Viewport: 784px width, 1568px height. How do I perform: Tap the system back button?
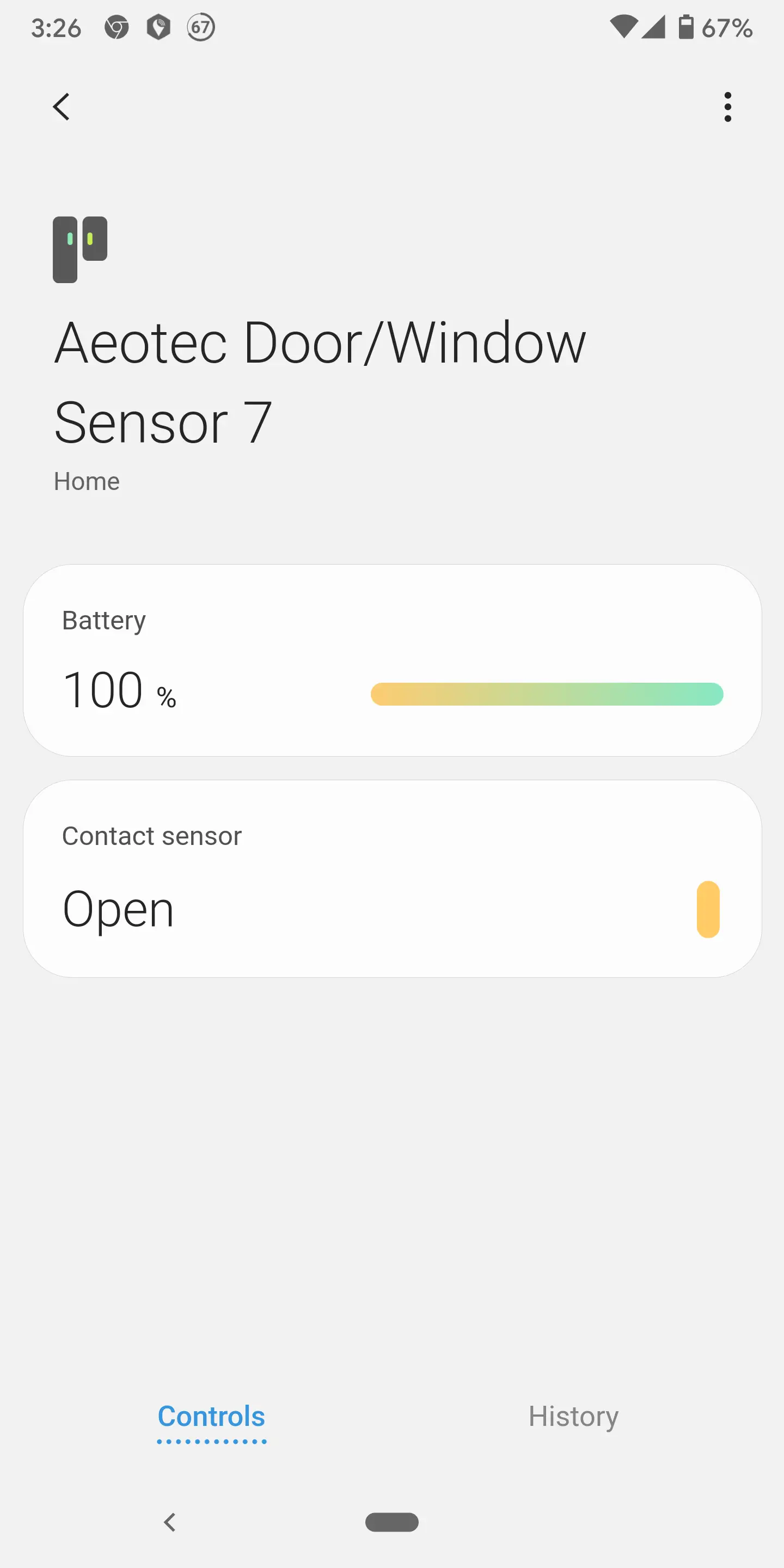(170, 1522)
